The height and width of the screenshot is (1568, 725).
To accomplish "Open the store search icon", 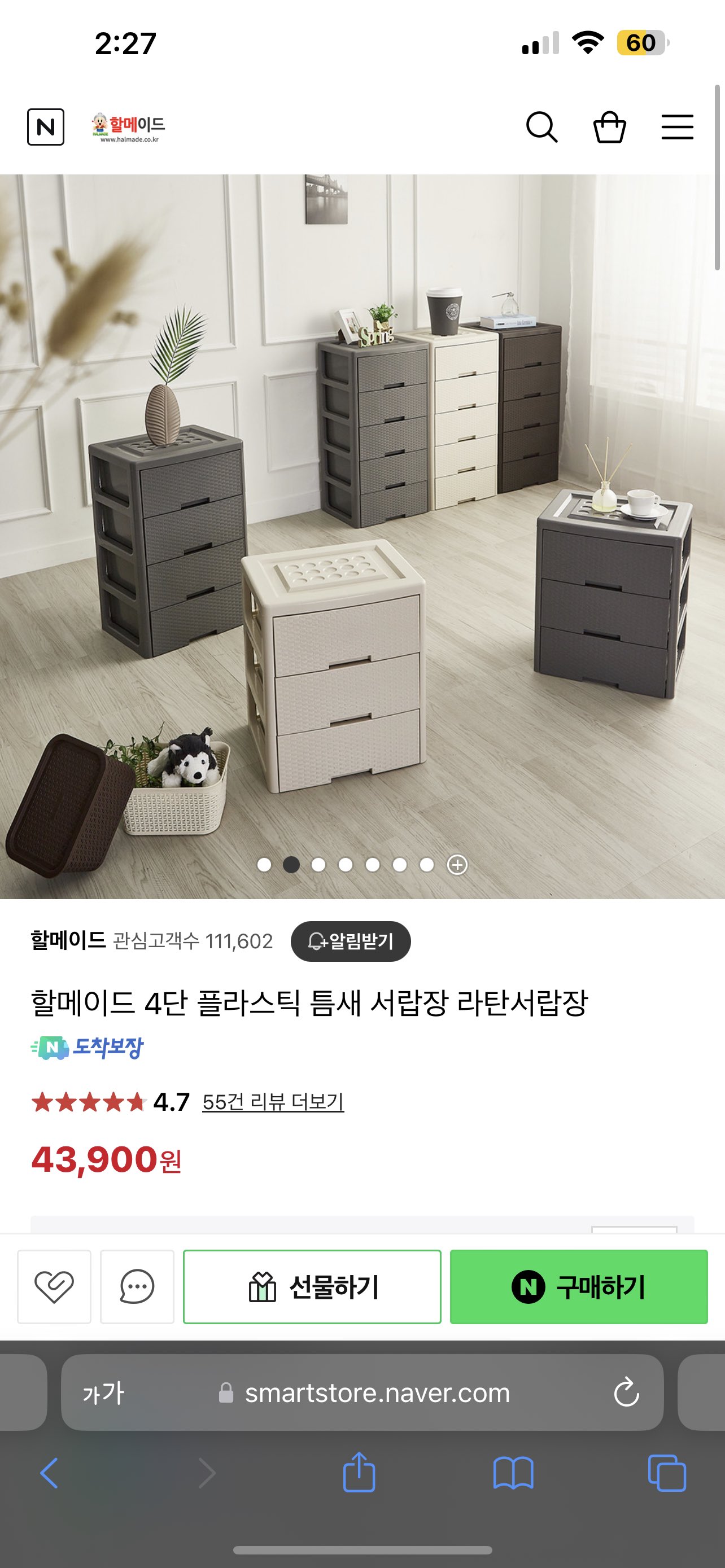I will pyautogui.click(x=541, y=127).
